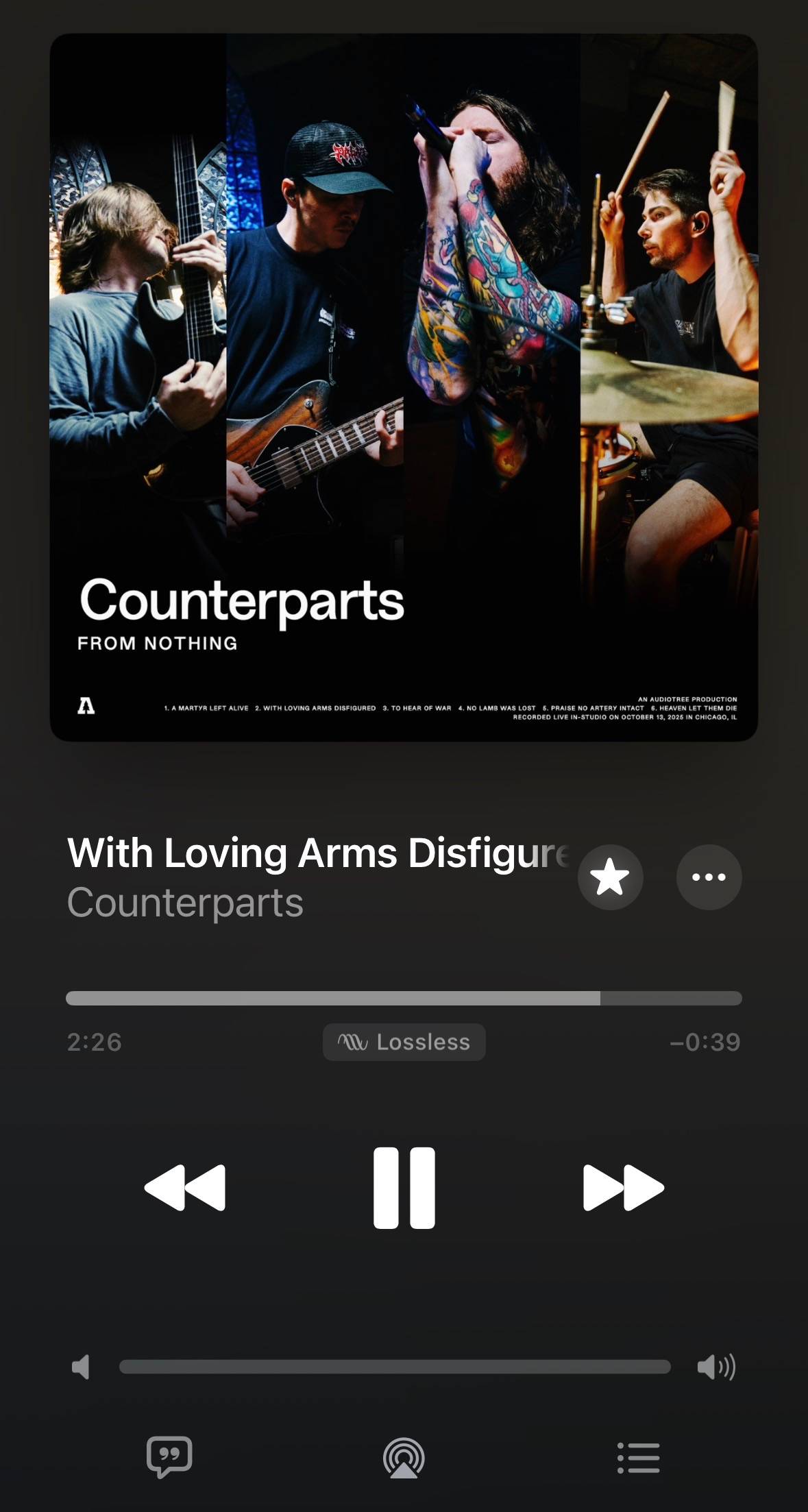The image size is (808, 1512).
Task: Open the artist Counterparts link
Action: [x=185, y=902]
